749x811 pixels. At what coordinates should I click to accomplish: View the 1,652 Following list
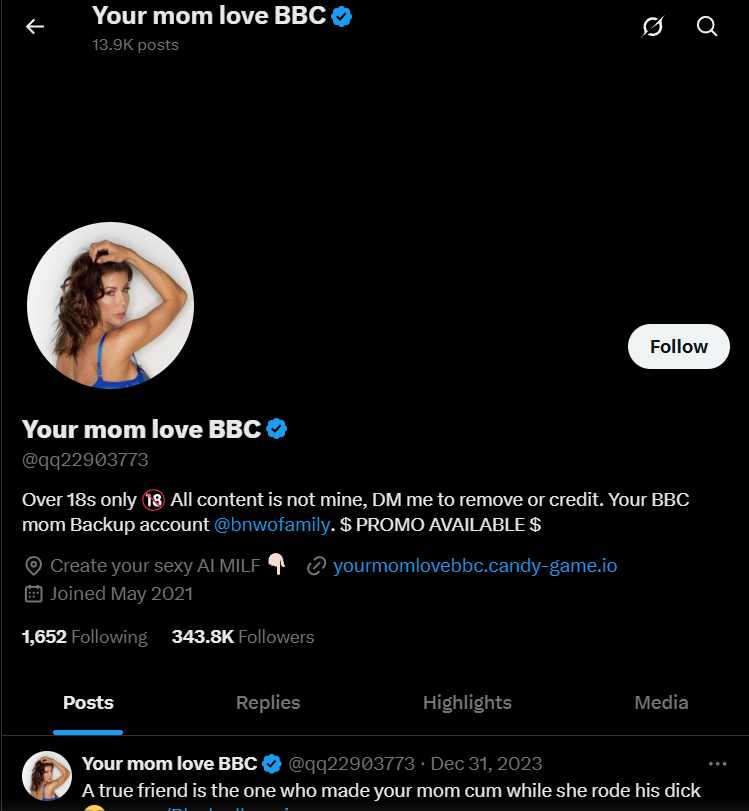84,637
